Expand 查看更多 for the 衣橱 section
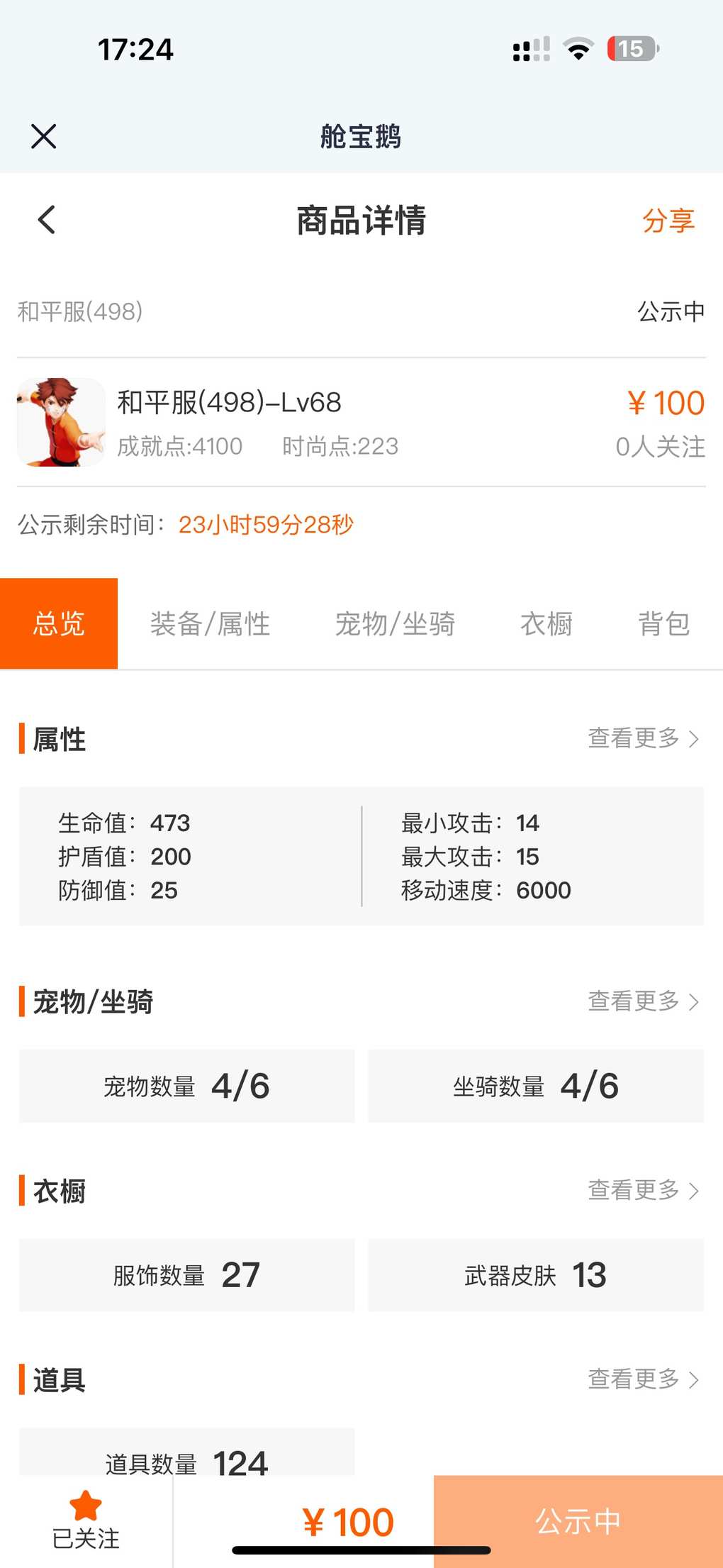723x1568 pixels. tap(642, 1190)
